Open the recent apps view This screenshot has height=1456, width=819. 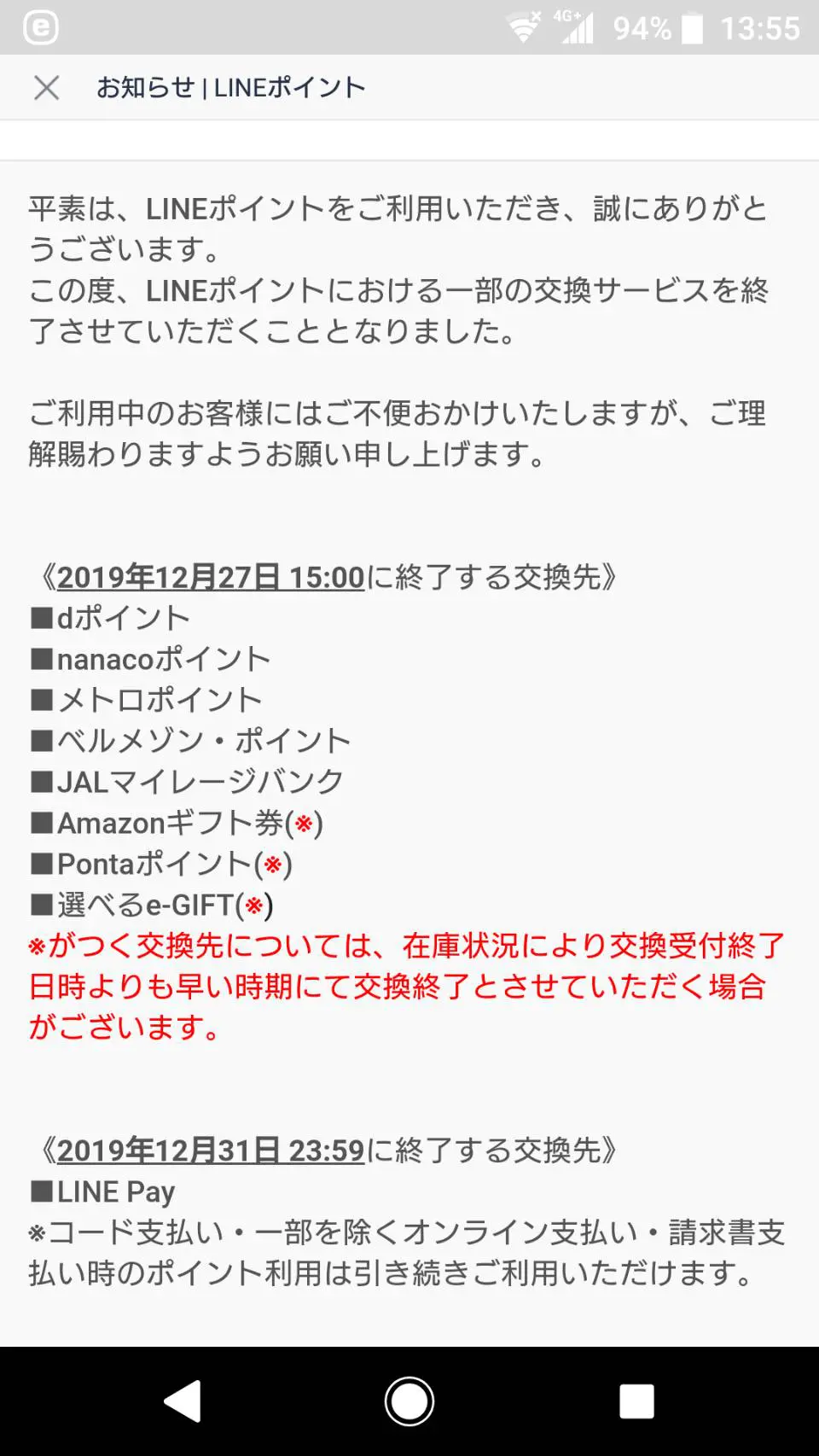[x=636, y=1401]
